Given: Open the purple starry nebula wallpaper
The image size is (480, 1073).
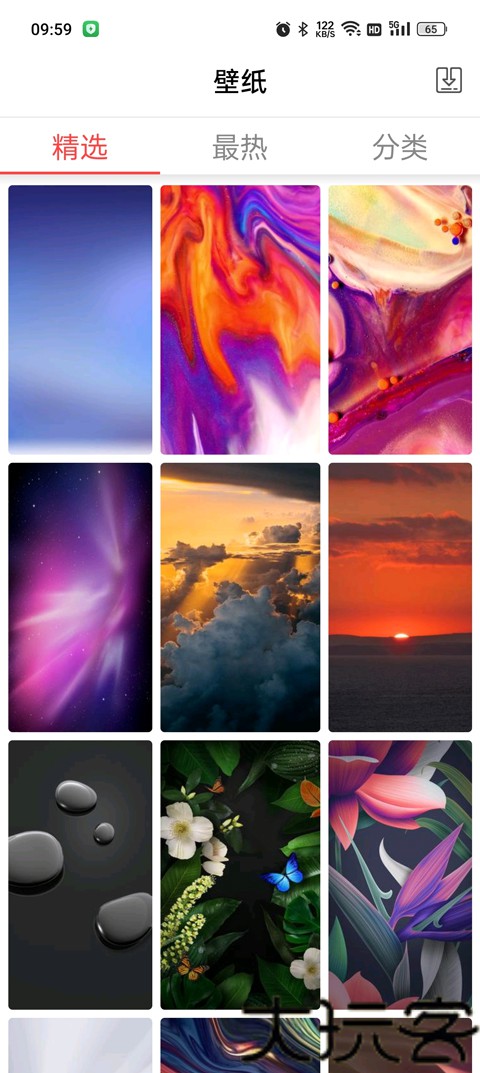Looking at the screenshot, I should click(80, 597).
